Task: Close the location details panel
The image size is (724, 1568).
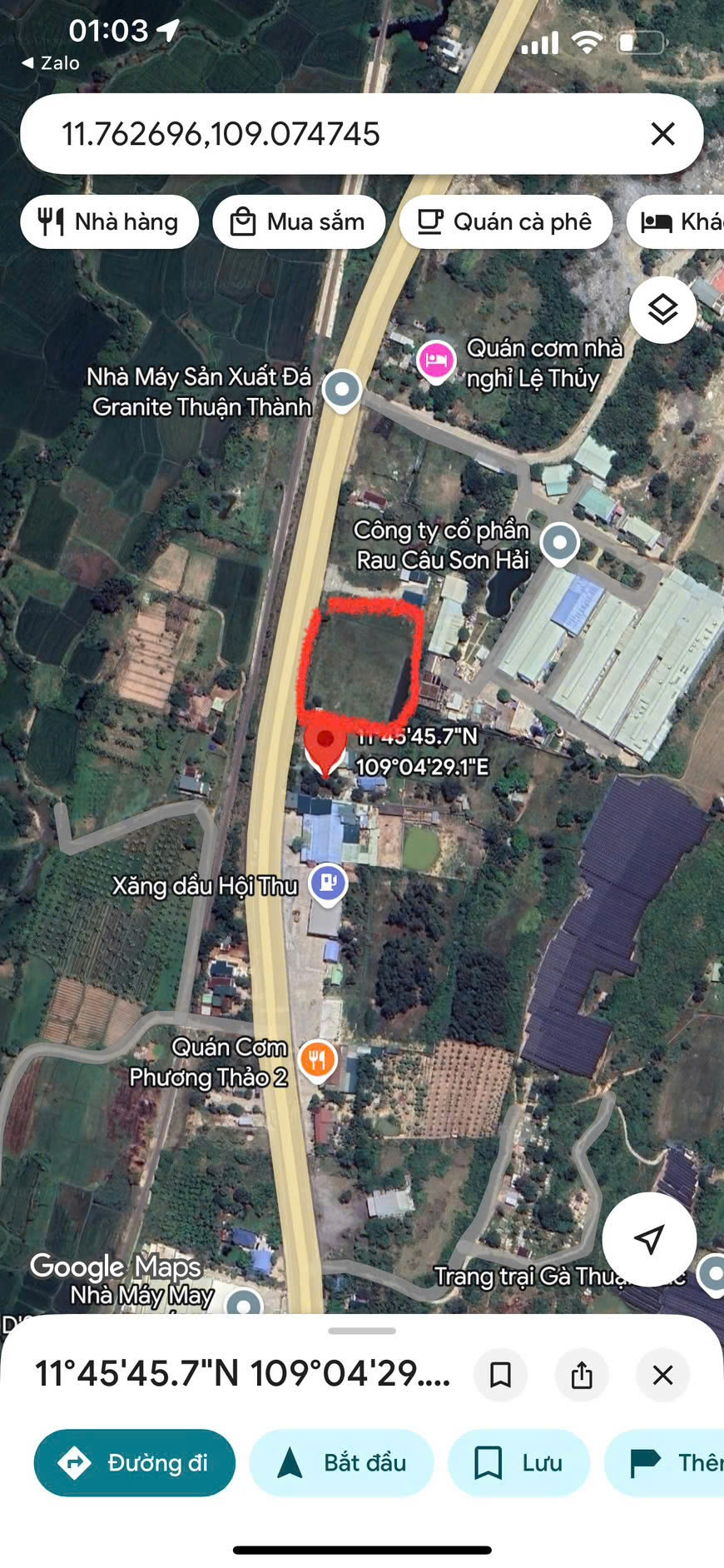Action: point(662,1375)
